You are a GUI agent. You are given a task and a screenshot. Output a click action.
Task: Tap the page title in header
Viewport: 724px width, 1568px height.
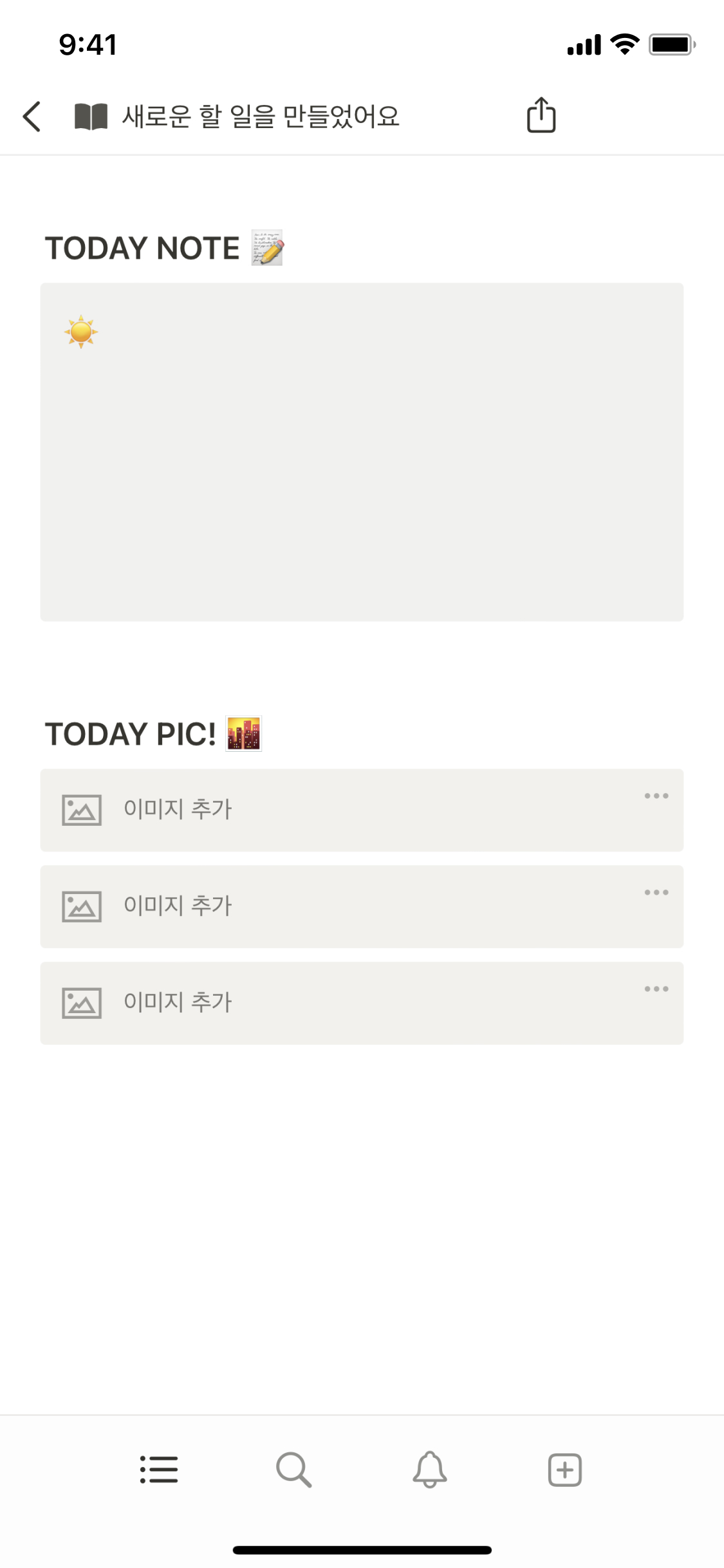pyautogui.click(x=260, y=117)
